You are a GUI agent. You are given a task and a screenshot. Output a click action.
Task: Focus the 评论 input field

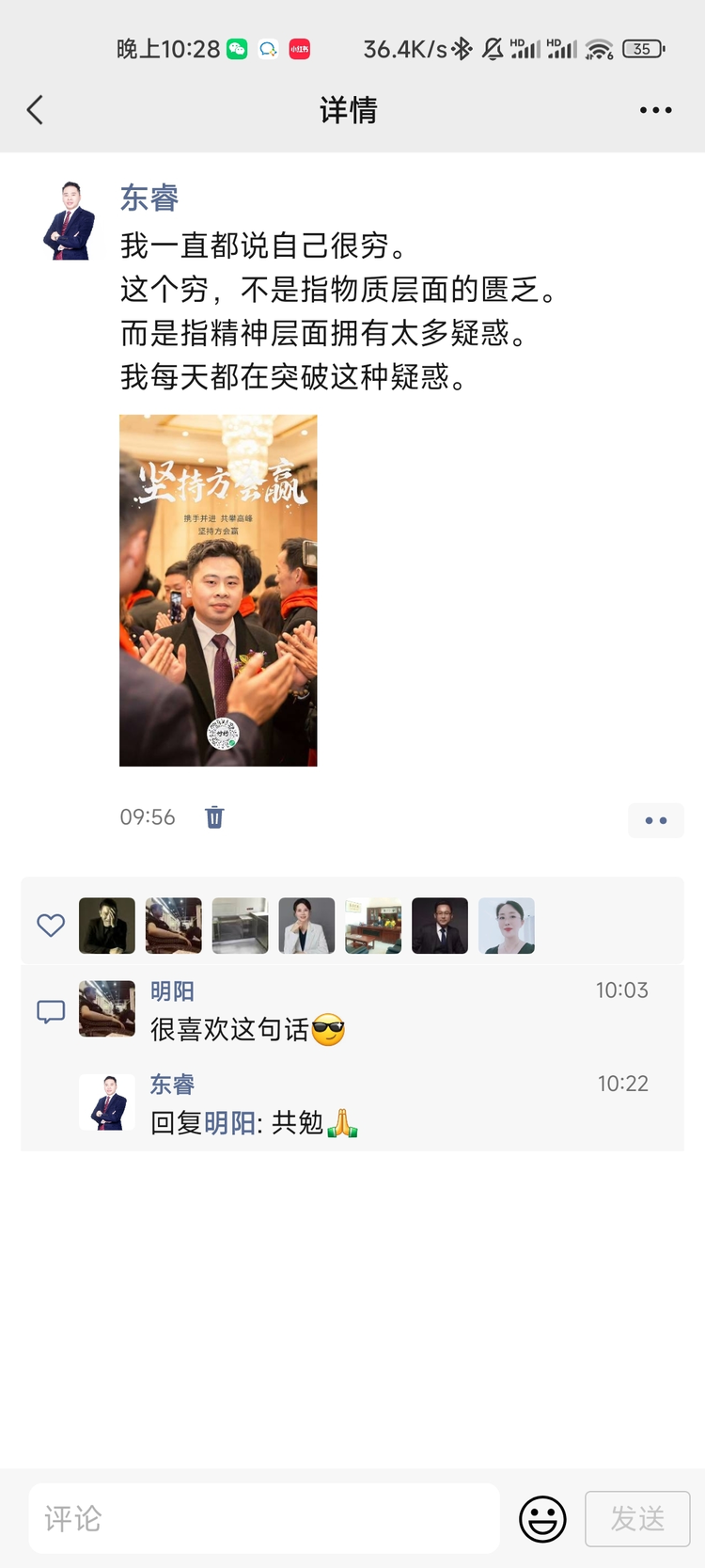263,1518
